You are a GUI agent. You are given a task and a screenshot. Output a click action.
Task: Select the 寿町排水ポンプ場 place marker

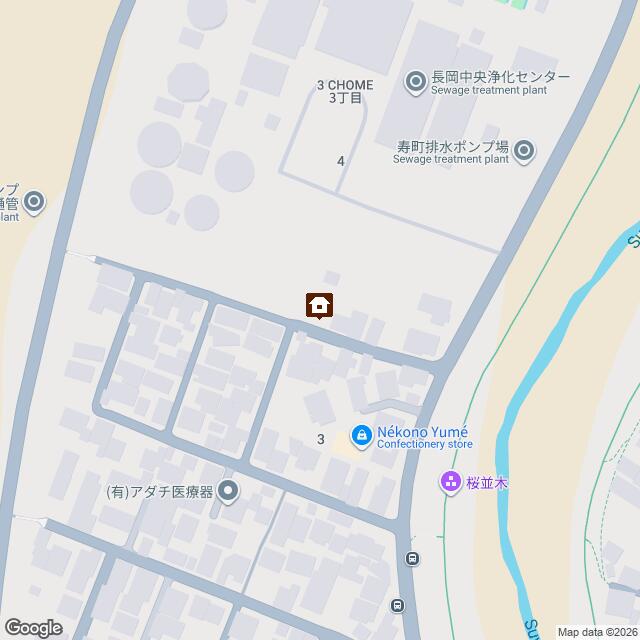[x=525, y=151]
